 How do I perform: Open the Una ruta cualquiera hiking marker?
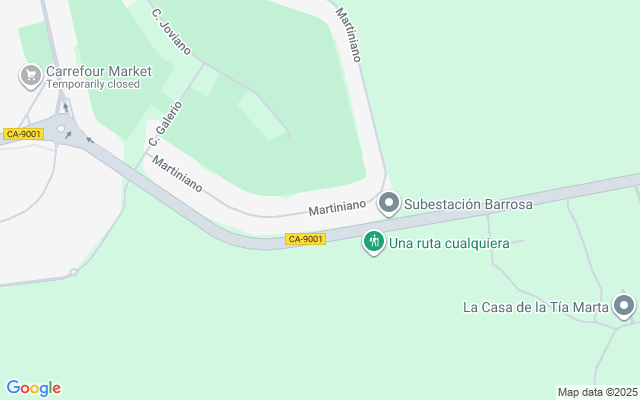373,241
